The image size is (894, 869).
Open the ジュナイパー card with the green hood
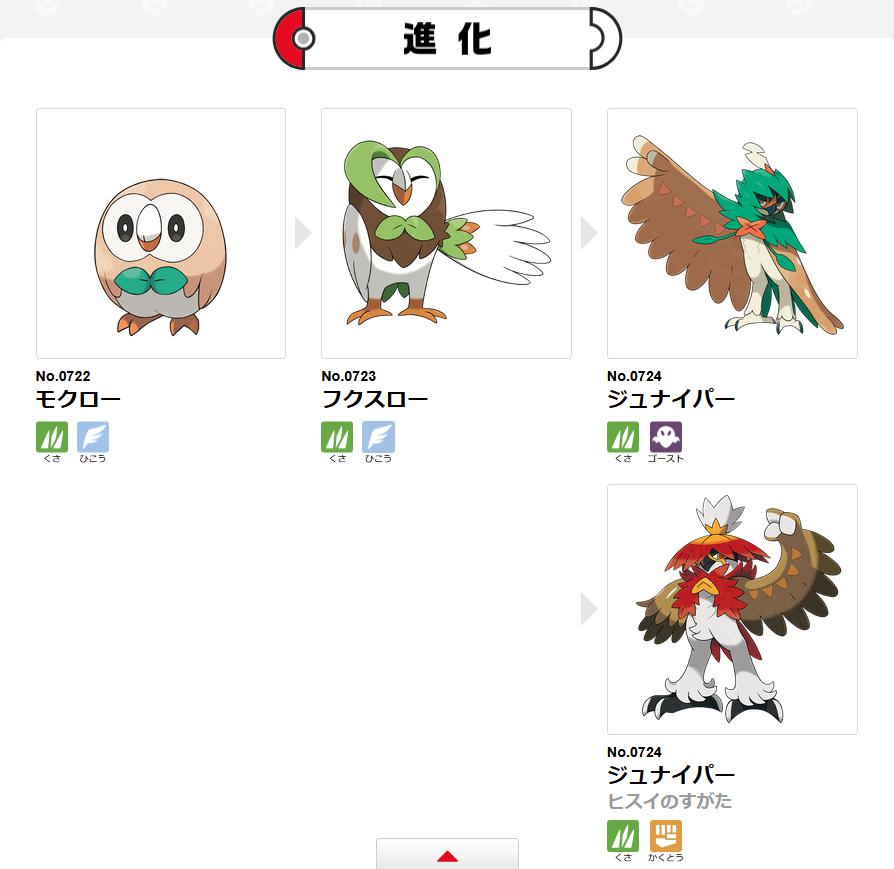click(732, 233)
